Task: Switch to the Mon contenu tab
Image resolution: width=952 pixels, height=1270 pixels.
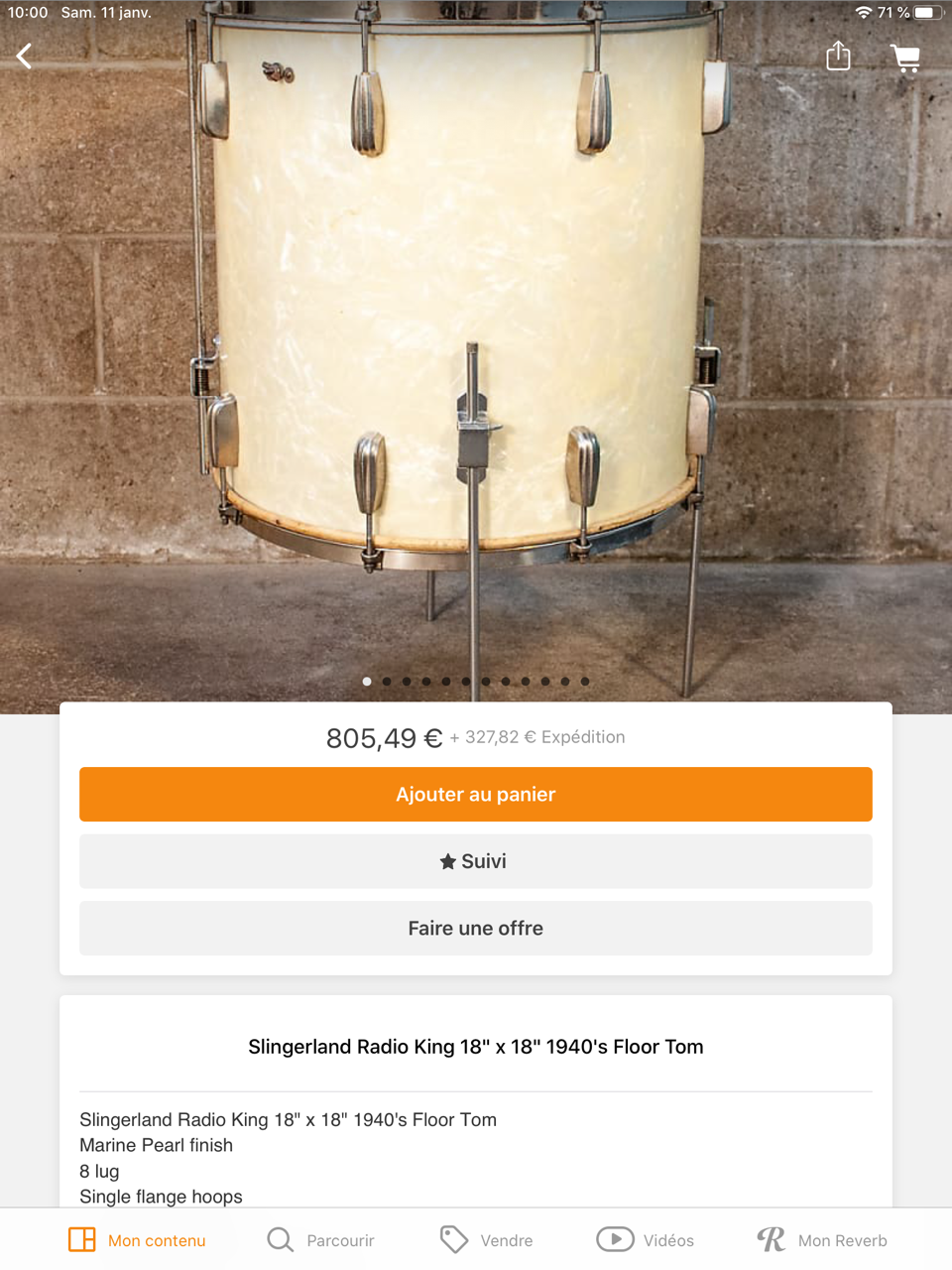Action: pyautogui.click(x=138, y=1239)
